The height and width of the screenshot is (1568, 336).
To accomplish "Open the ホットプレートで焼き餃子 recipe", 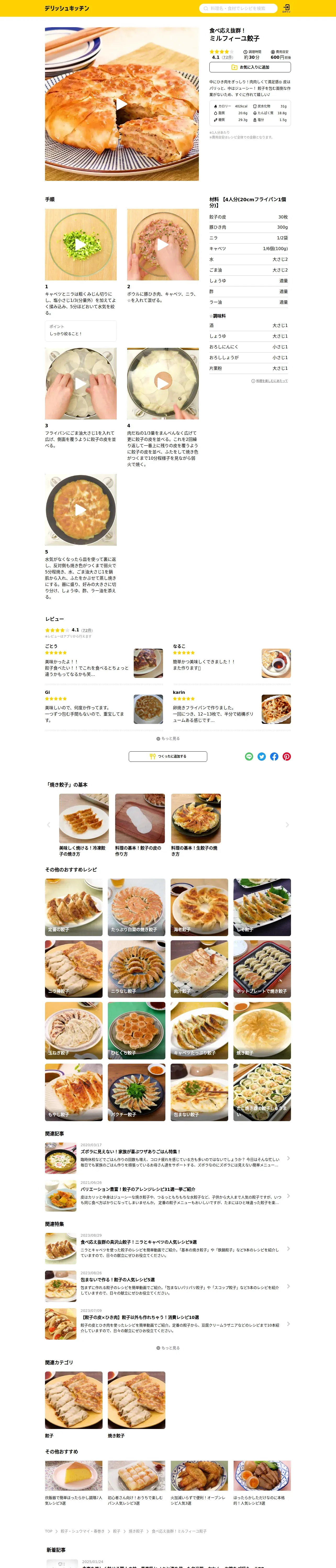I will [262, 969].
